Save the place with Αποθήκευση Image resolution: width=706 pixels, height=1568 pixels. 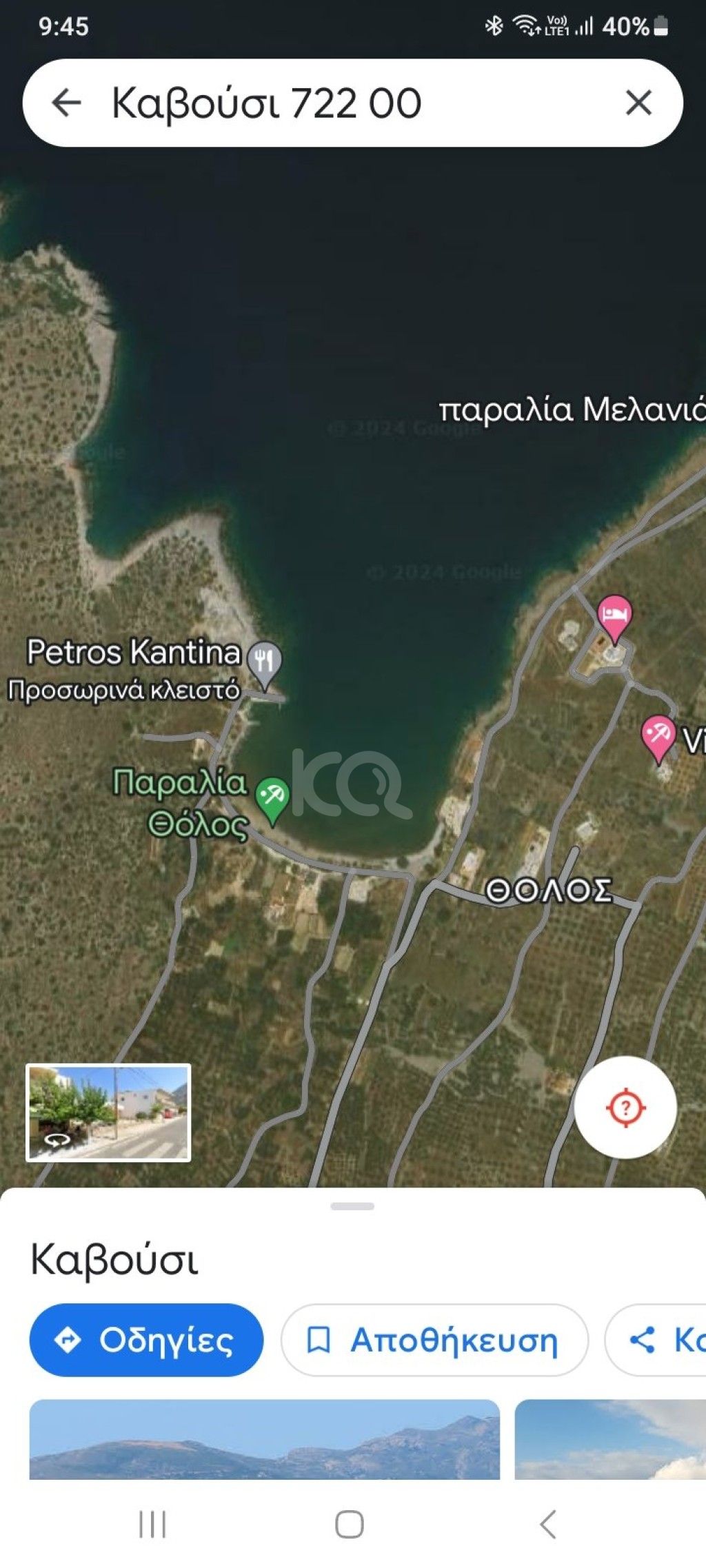pos(434,1340)
